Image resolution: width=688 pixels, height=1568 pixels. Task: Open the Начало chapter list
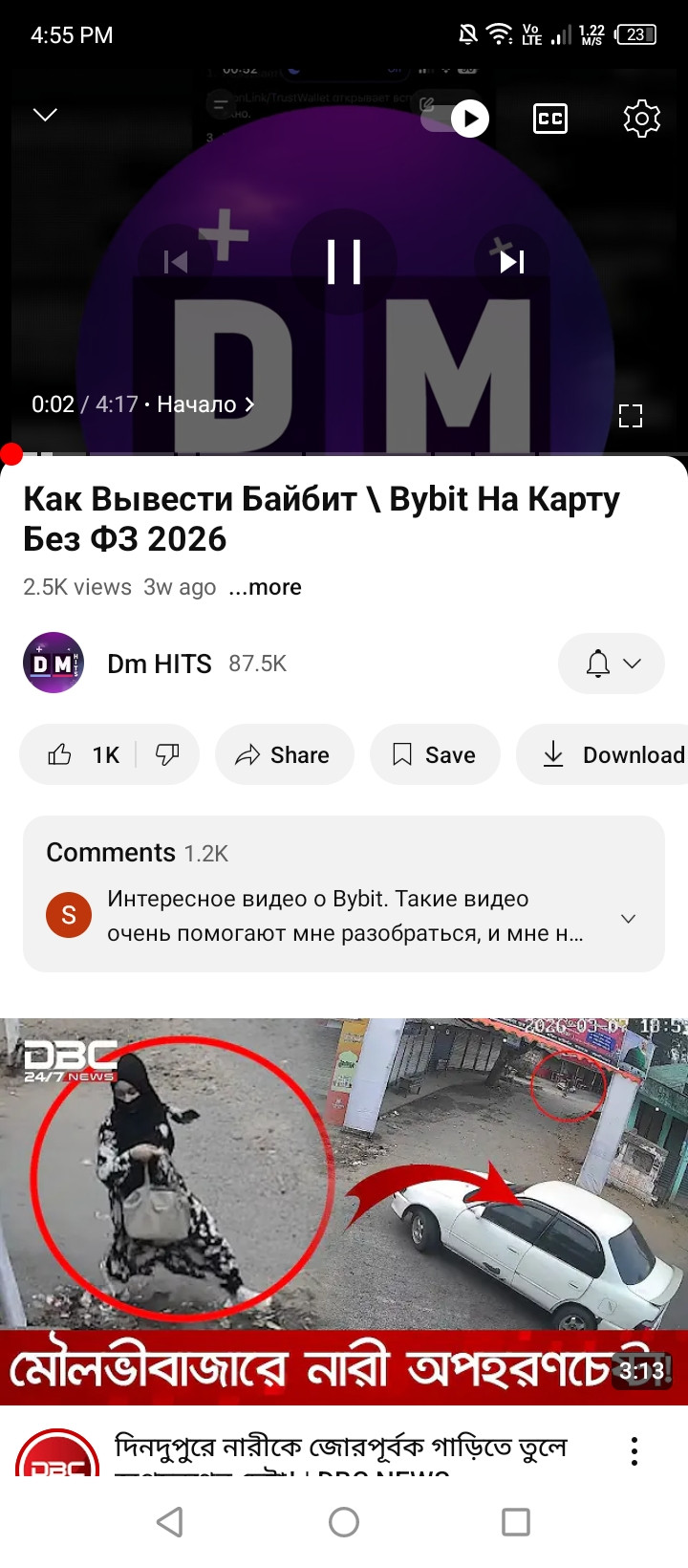point(204,404)
